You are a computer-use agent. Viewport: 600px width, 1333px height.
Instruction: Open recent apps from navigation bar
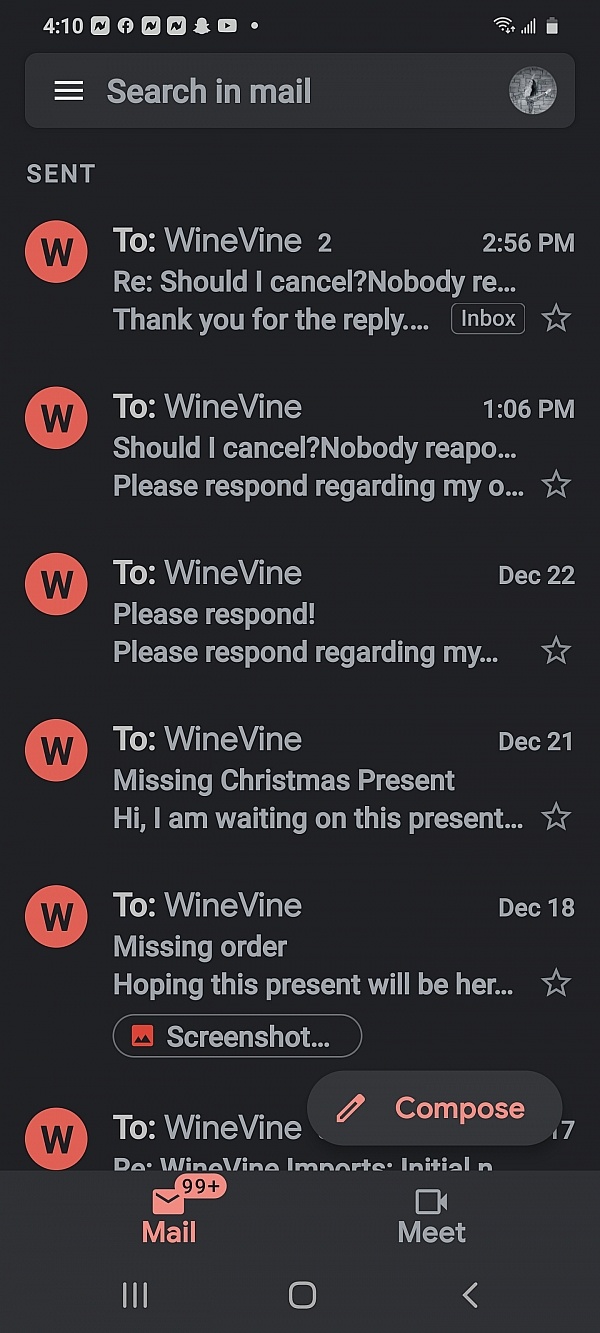click(134, 1295)
